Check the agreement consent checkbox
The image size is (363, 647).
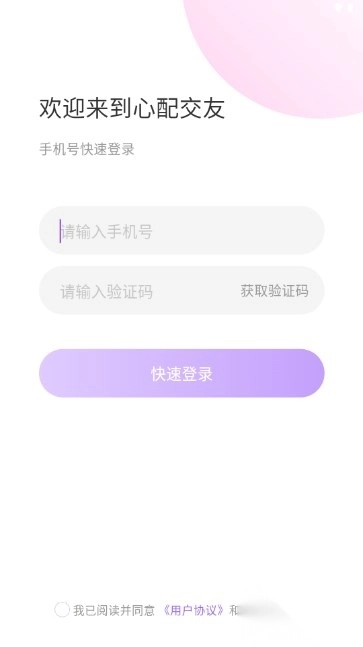(x=62, y=610)
